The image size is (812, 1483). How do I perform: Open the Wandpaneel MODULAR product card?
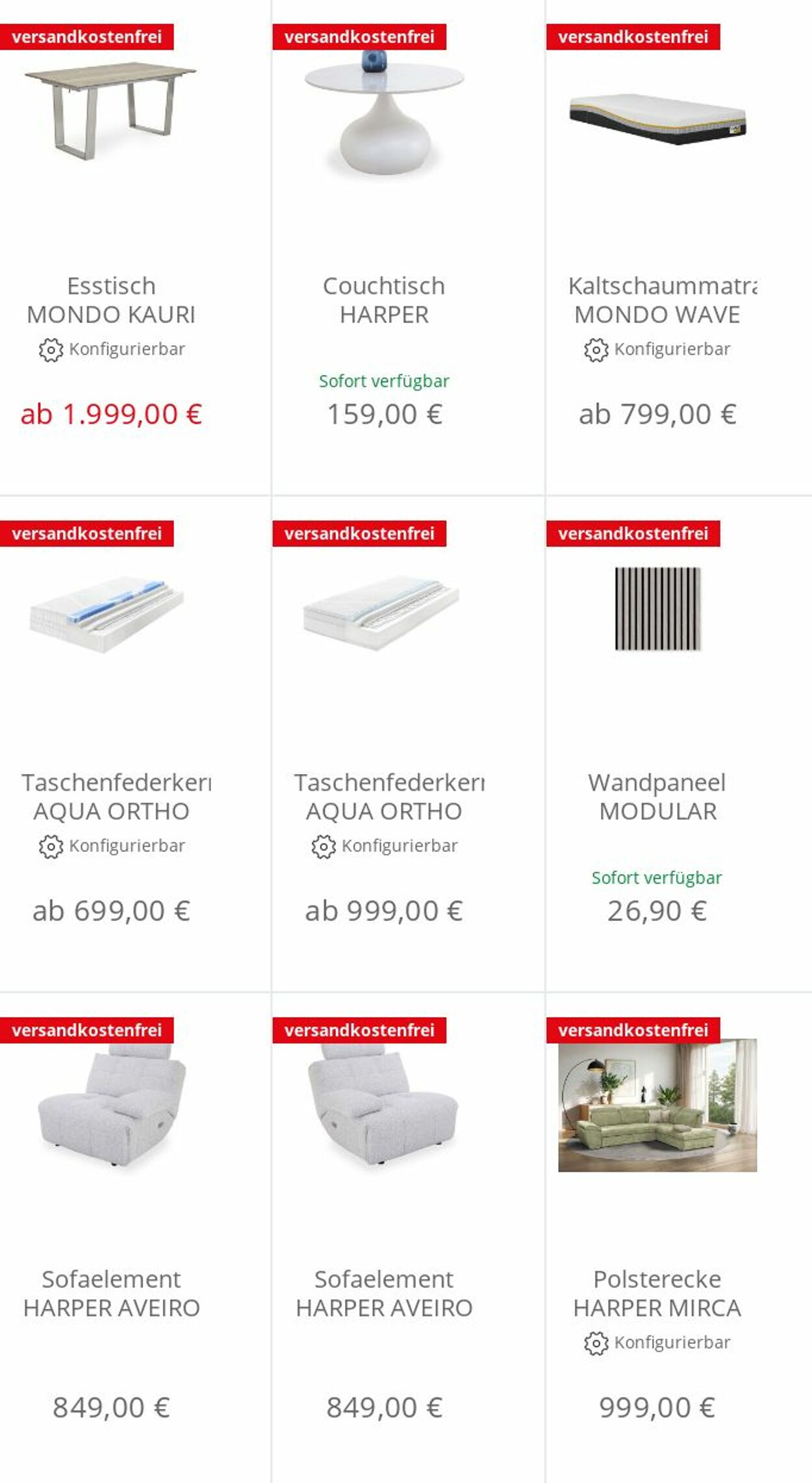(x=679, y=743)
